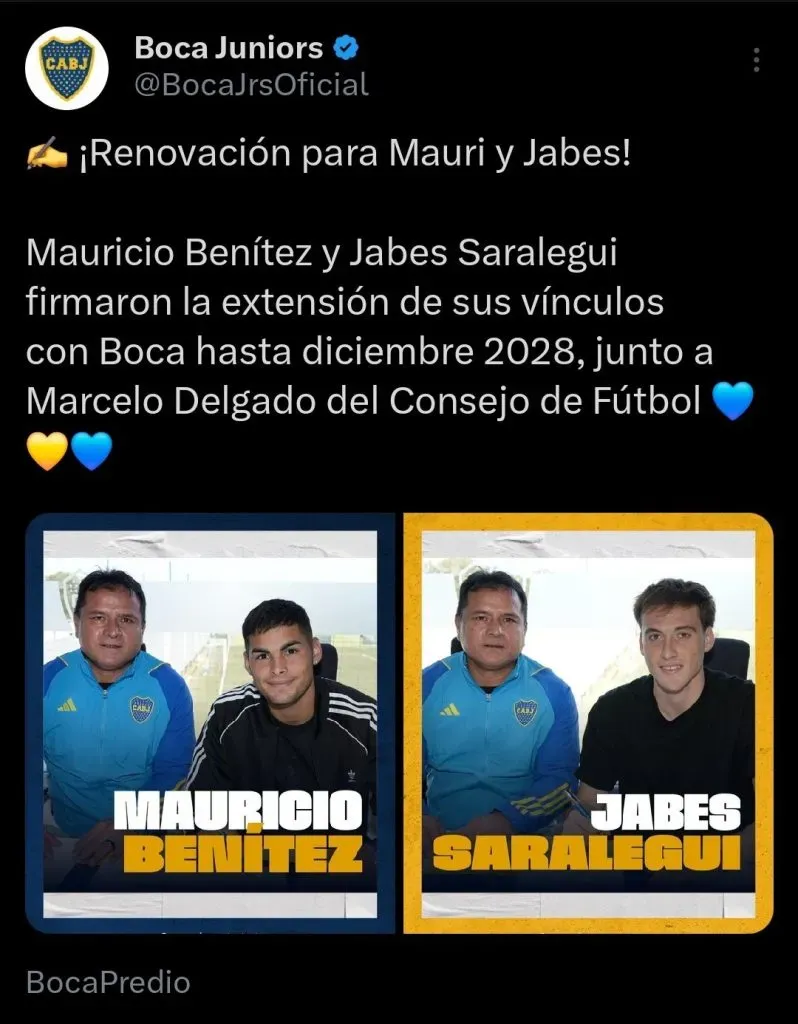View the Jabes Saralegui photo

588,723
